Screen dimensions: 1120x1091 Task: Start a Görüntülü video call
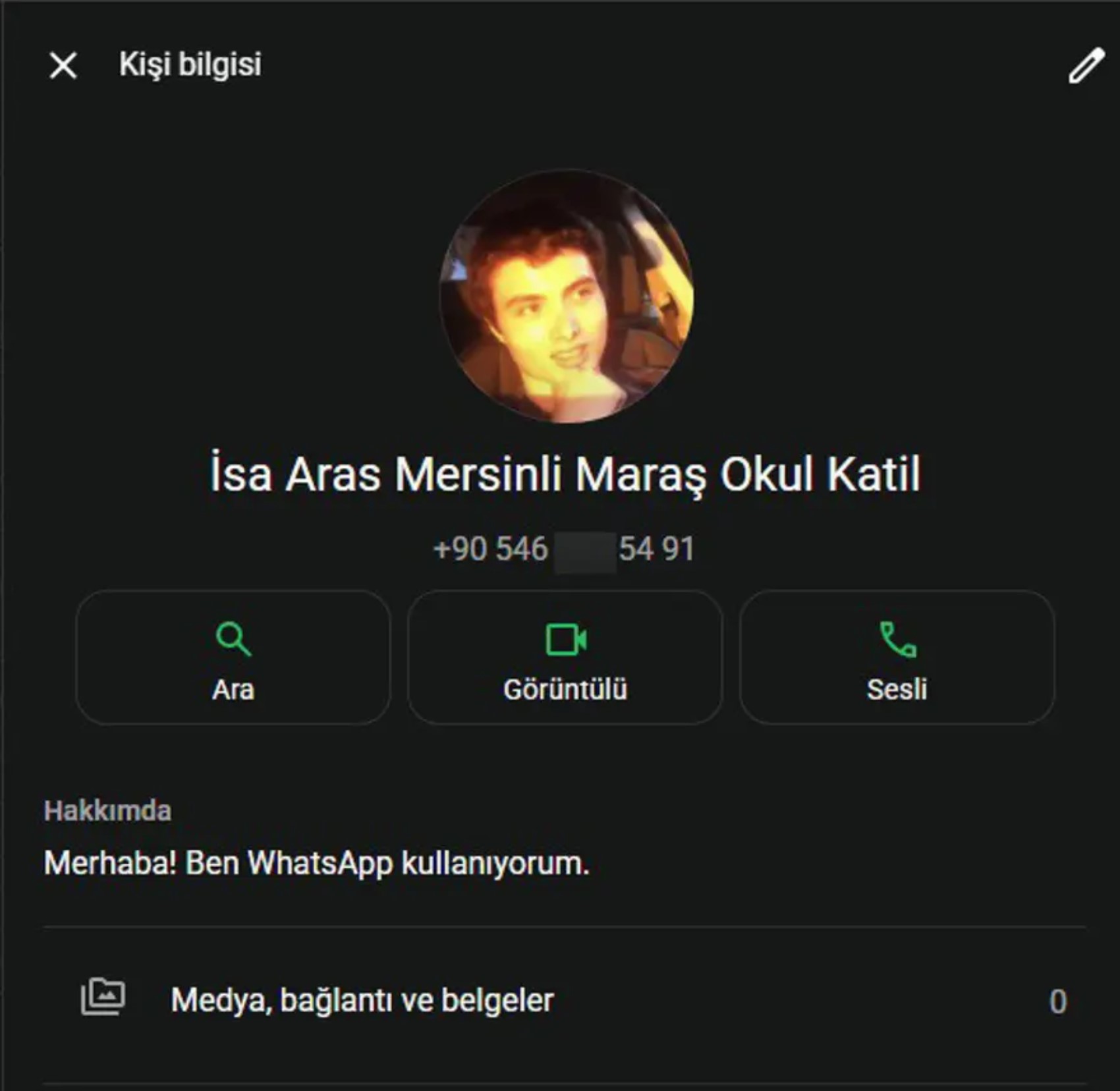click(565, 657)
